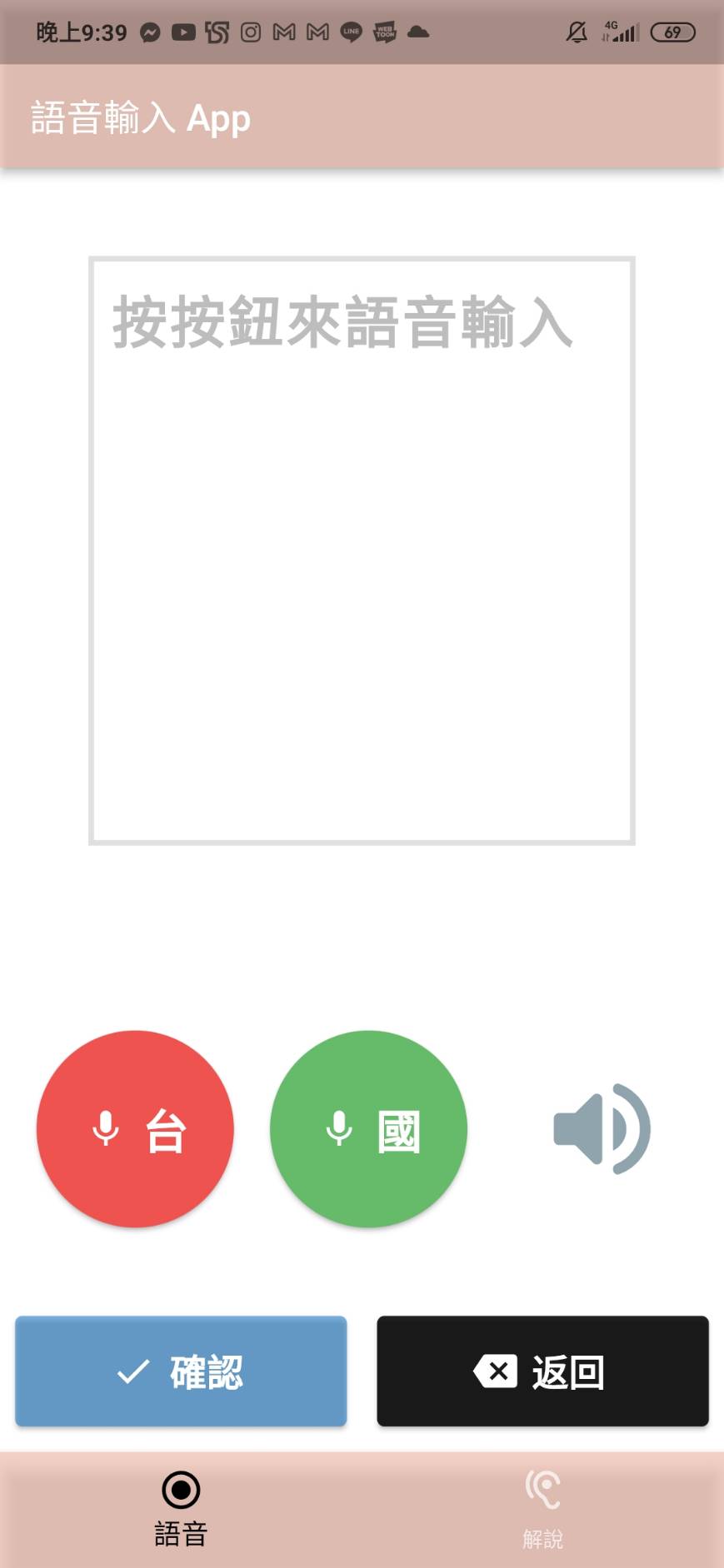Go back using the 返回 button
The image size is (724, 1568).
click(x=542, y=1371)
